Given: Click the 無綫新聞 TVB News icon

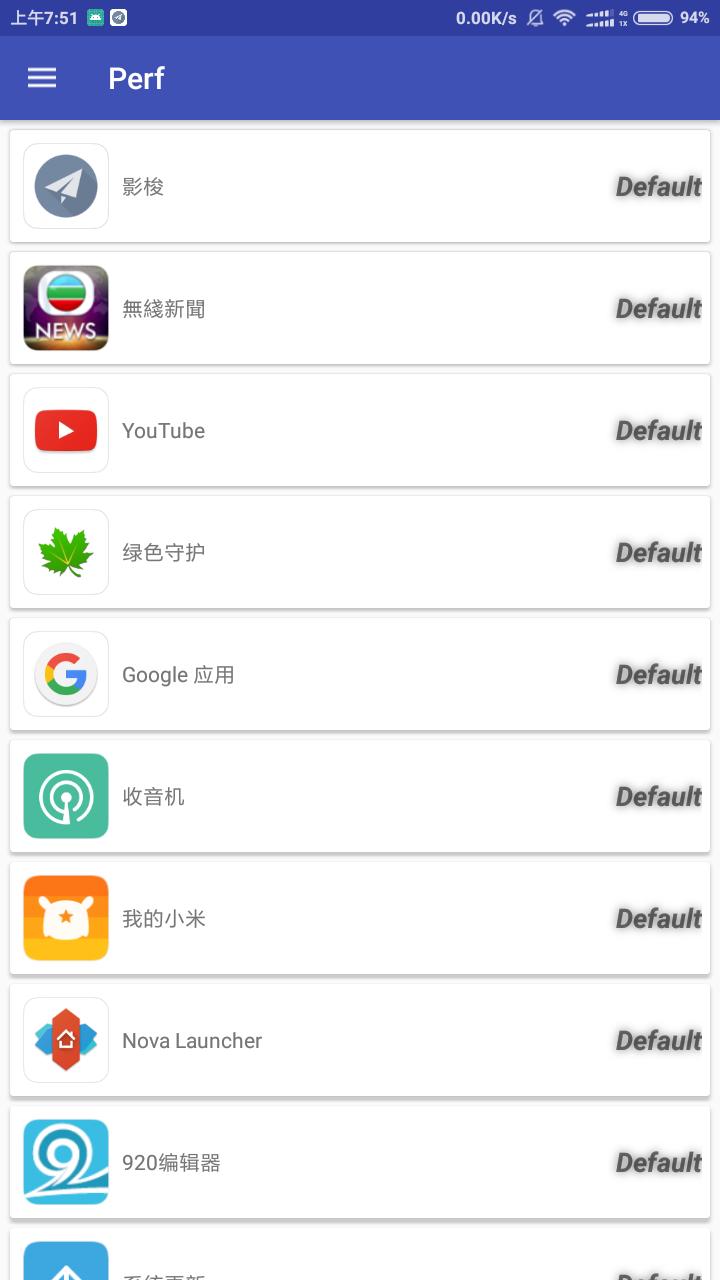Looking at the screenshot, I should [x=65, y=308].
